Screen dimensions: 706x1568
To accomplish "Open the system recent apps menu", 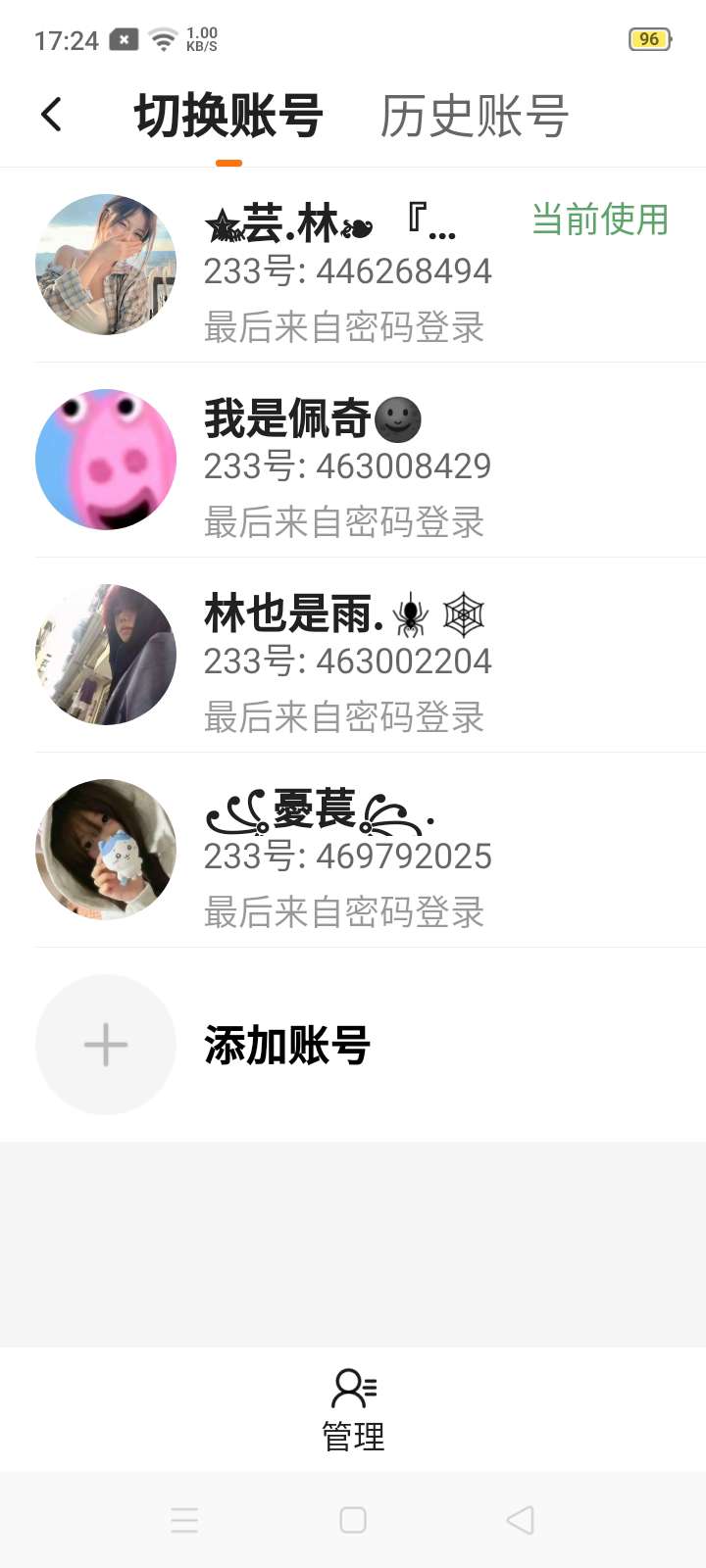I will [184, 1520].
